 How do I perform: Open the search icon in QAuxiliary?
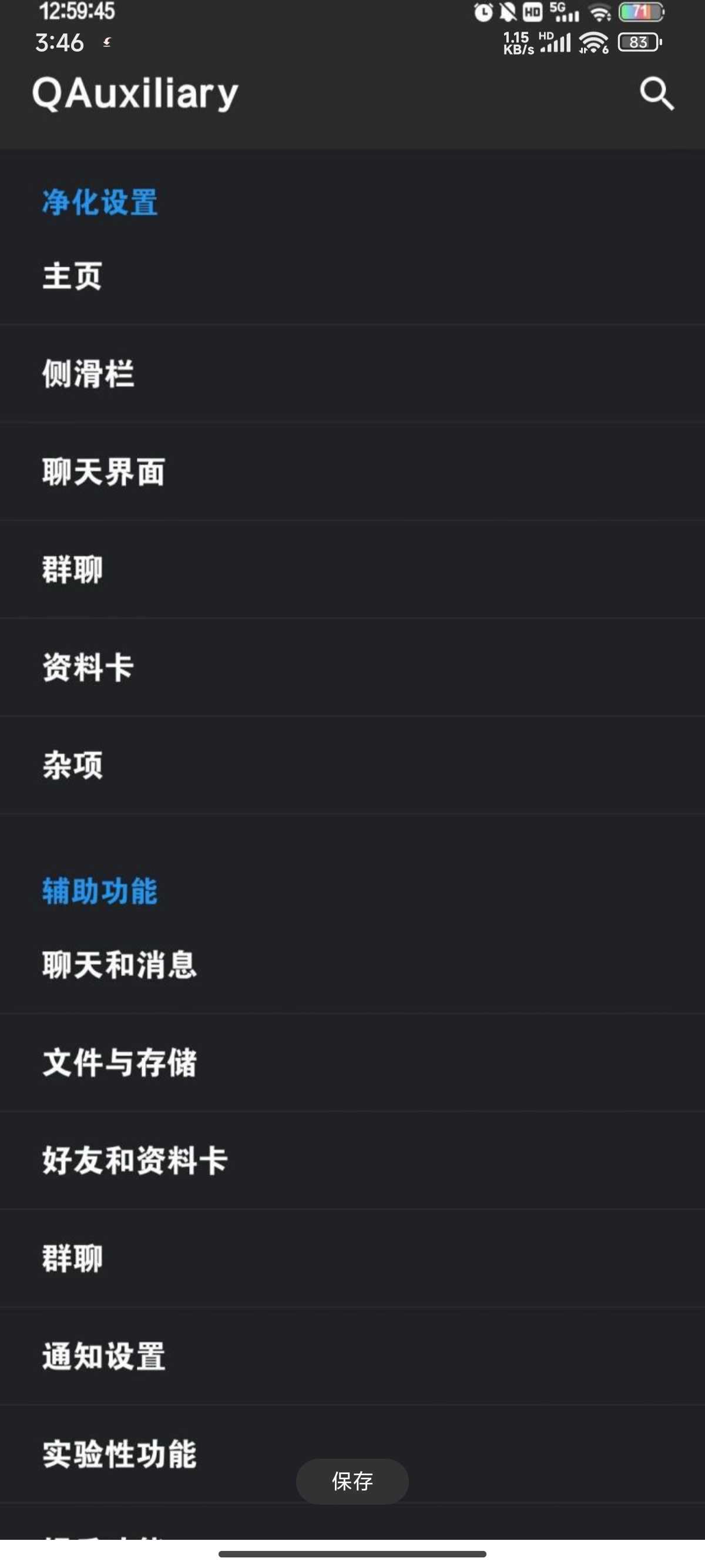tap(656, 94)
